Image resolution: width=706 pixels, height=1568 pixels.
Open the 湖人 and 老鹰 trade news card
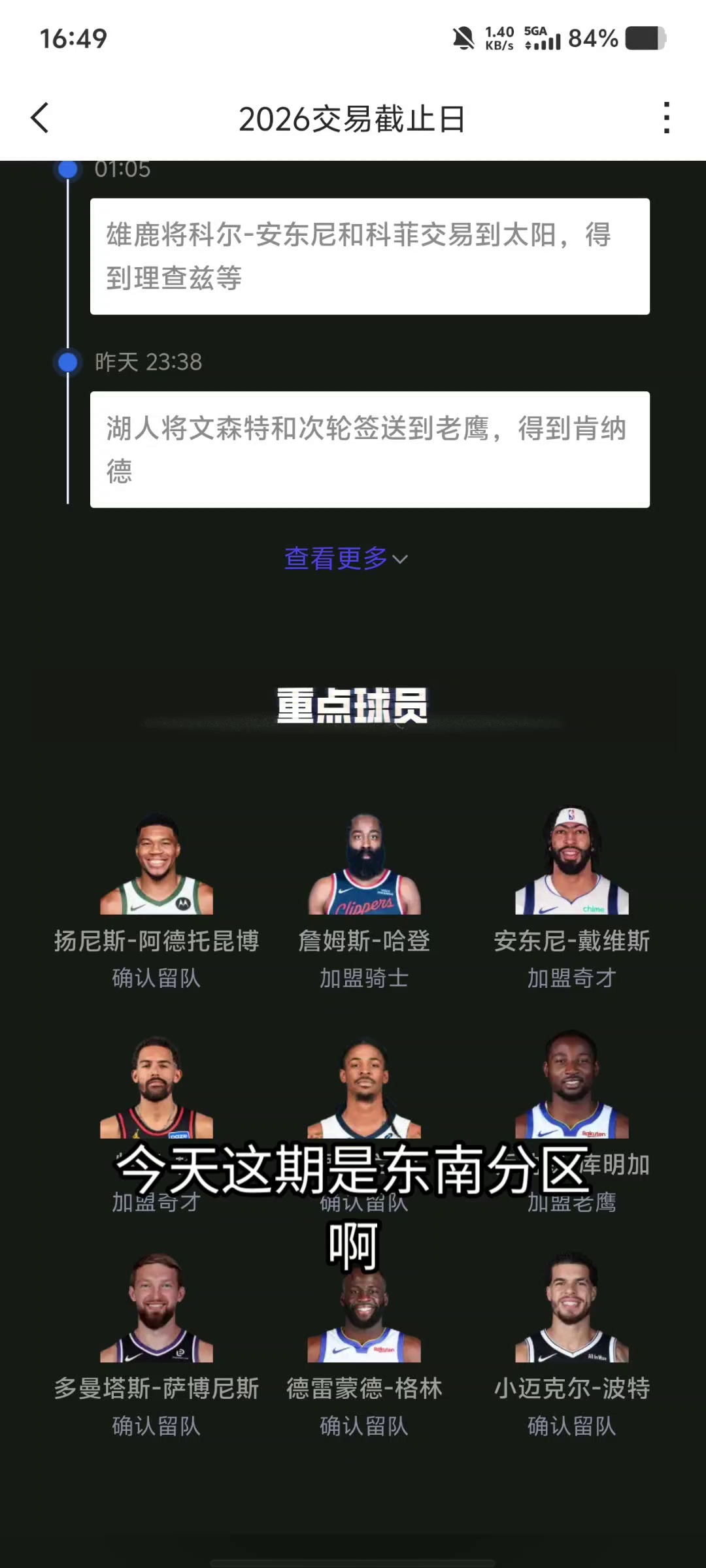click(x=369, y=449)
